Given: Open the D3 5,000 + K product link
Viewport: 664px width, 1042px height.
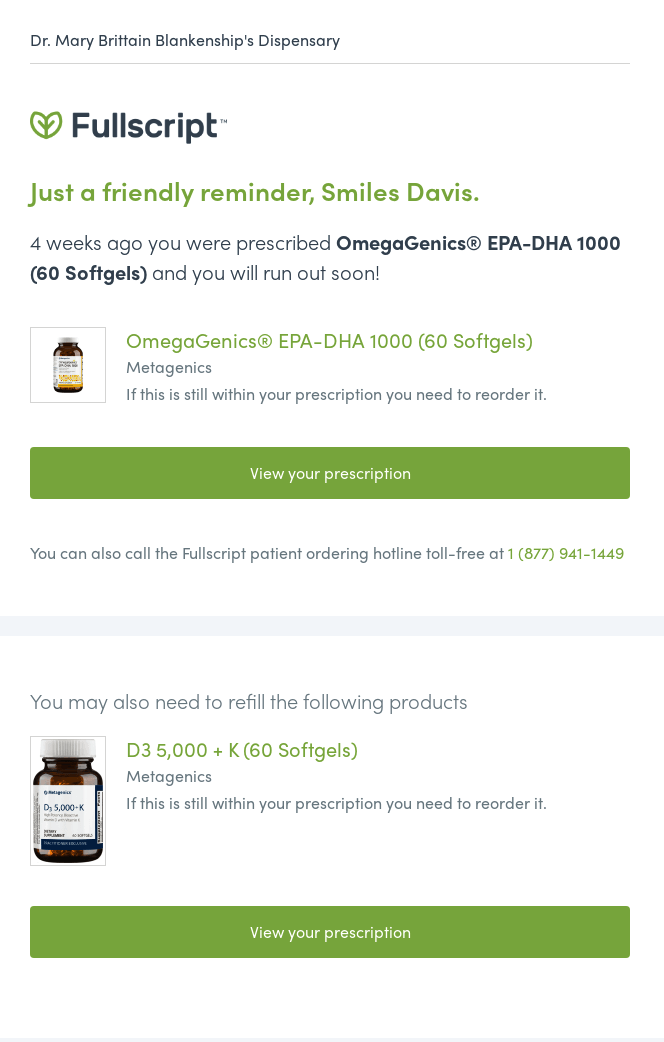Looking at the screenshot, I should (x=242, y=750).
